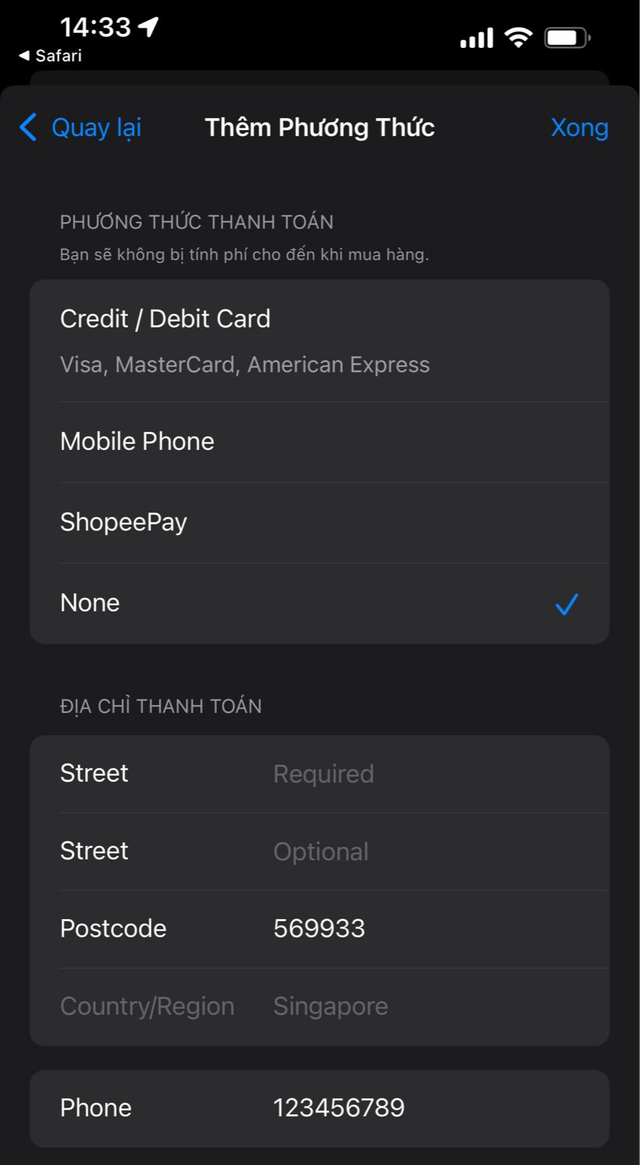
Task: Choose None as payment method
Action: (319, 603)
